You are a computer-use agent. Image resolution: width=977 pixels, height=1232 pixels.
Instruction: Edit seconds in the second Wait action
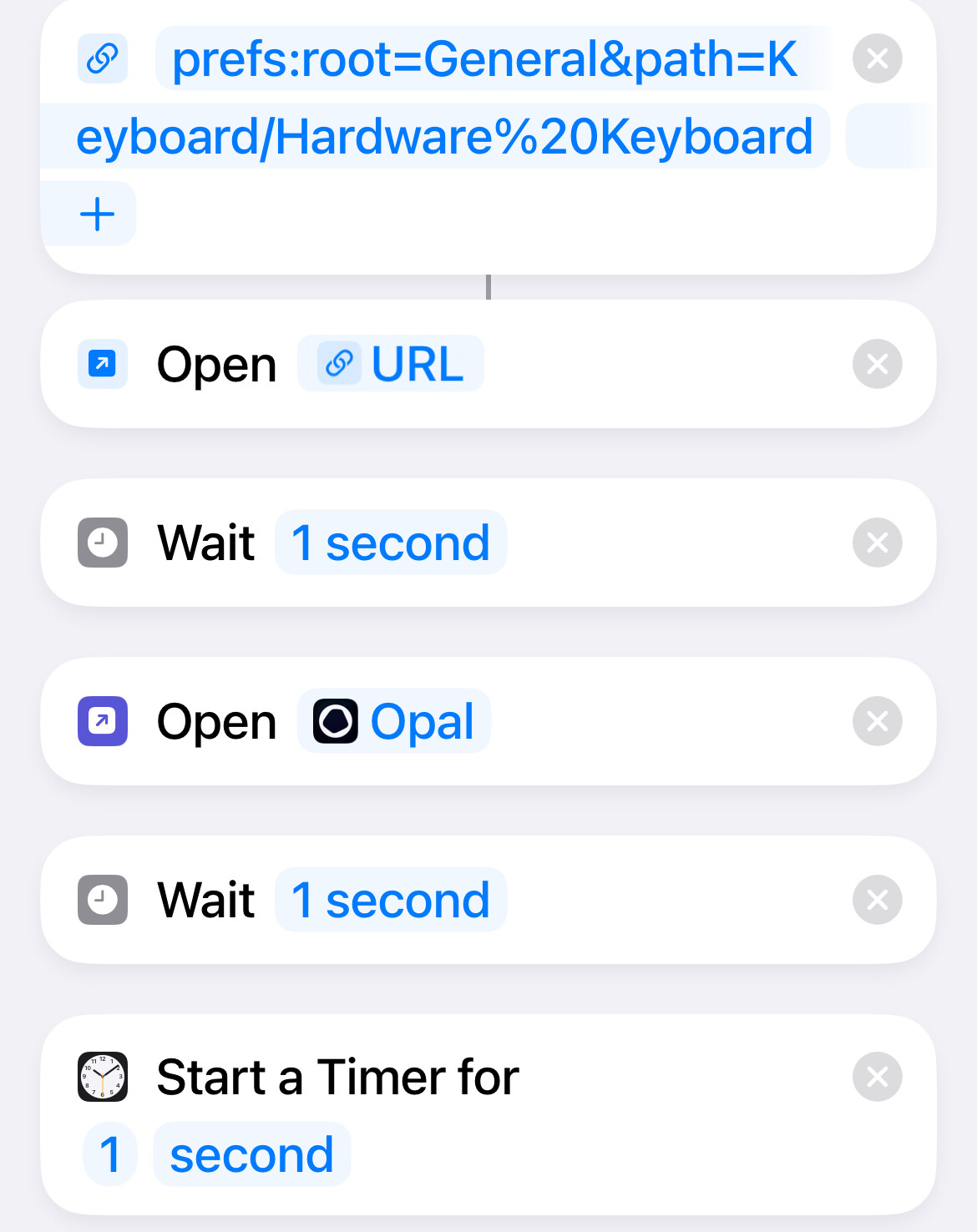click(390, 900)
